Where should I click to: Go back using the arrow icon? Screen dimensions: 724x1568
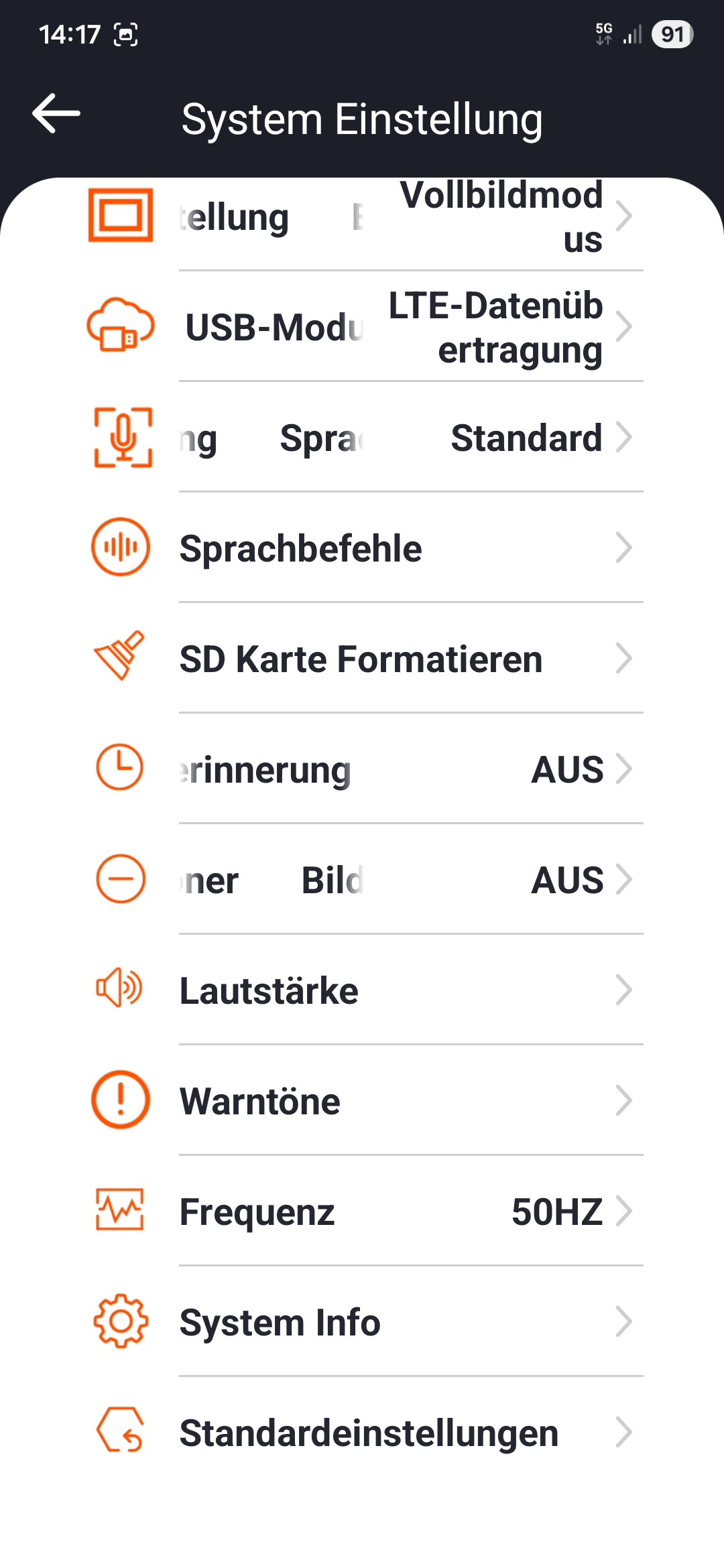tap(56, 114)
